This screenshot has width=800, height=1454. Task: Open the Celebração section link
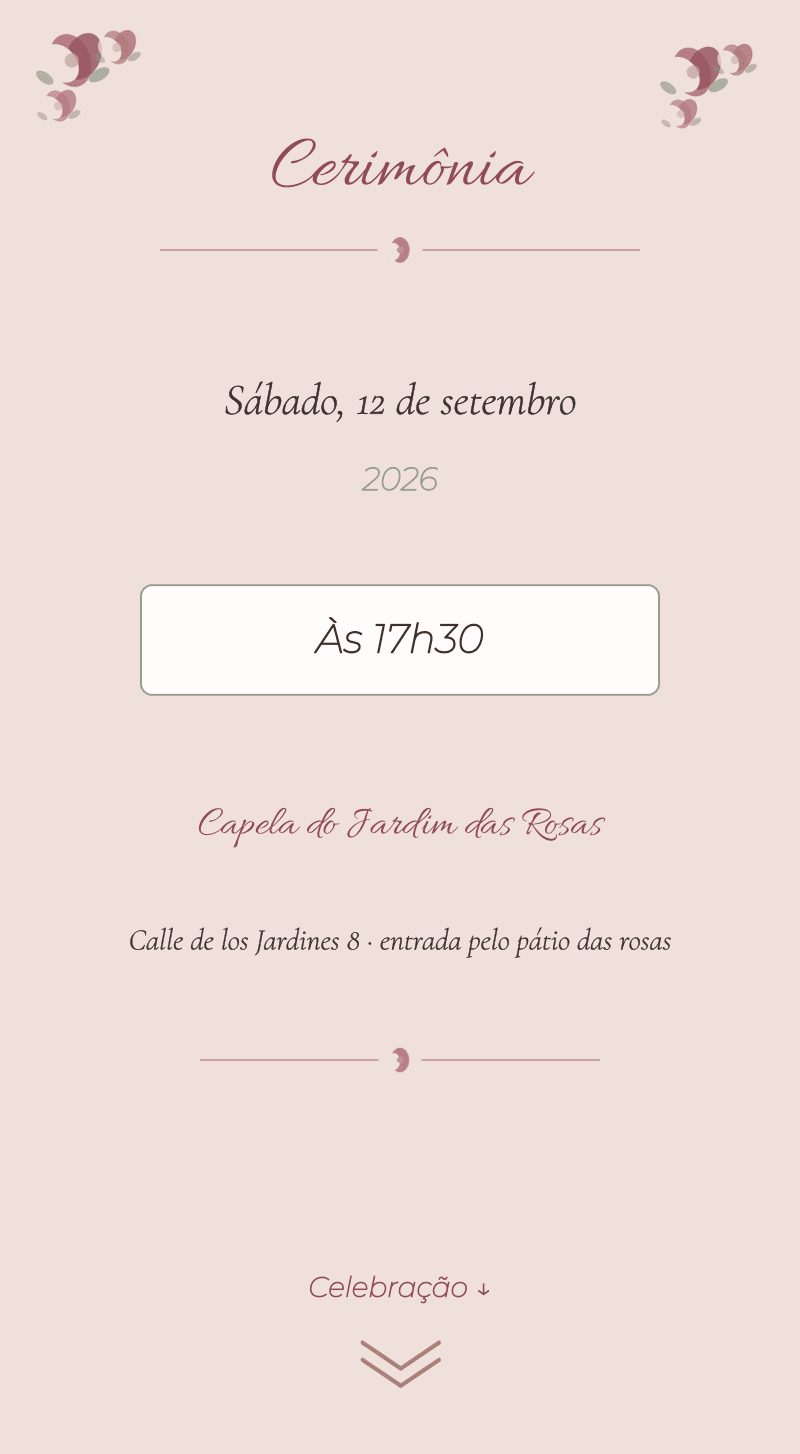399,1287
